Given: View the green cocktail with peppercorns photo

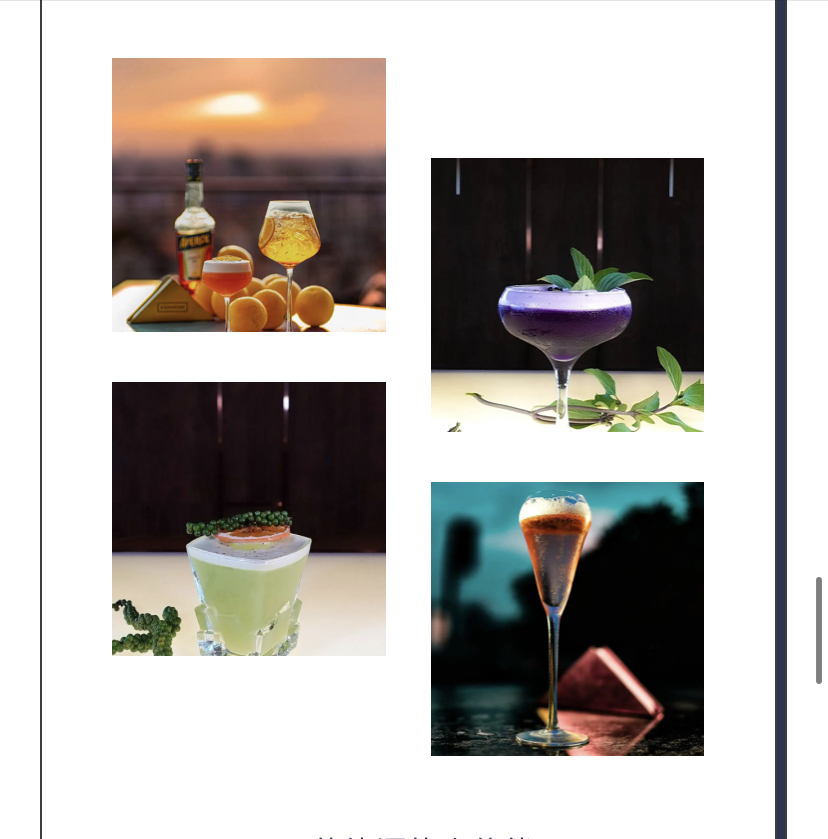Looking at the screenshot, I should pyautogui.click(x=248, y=519).
